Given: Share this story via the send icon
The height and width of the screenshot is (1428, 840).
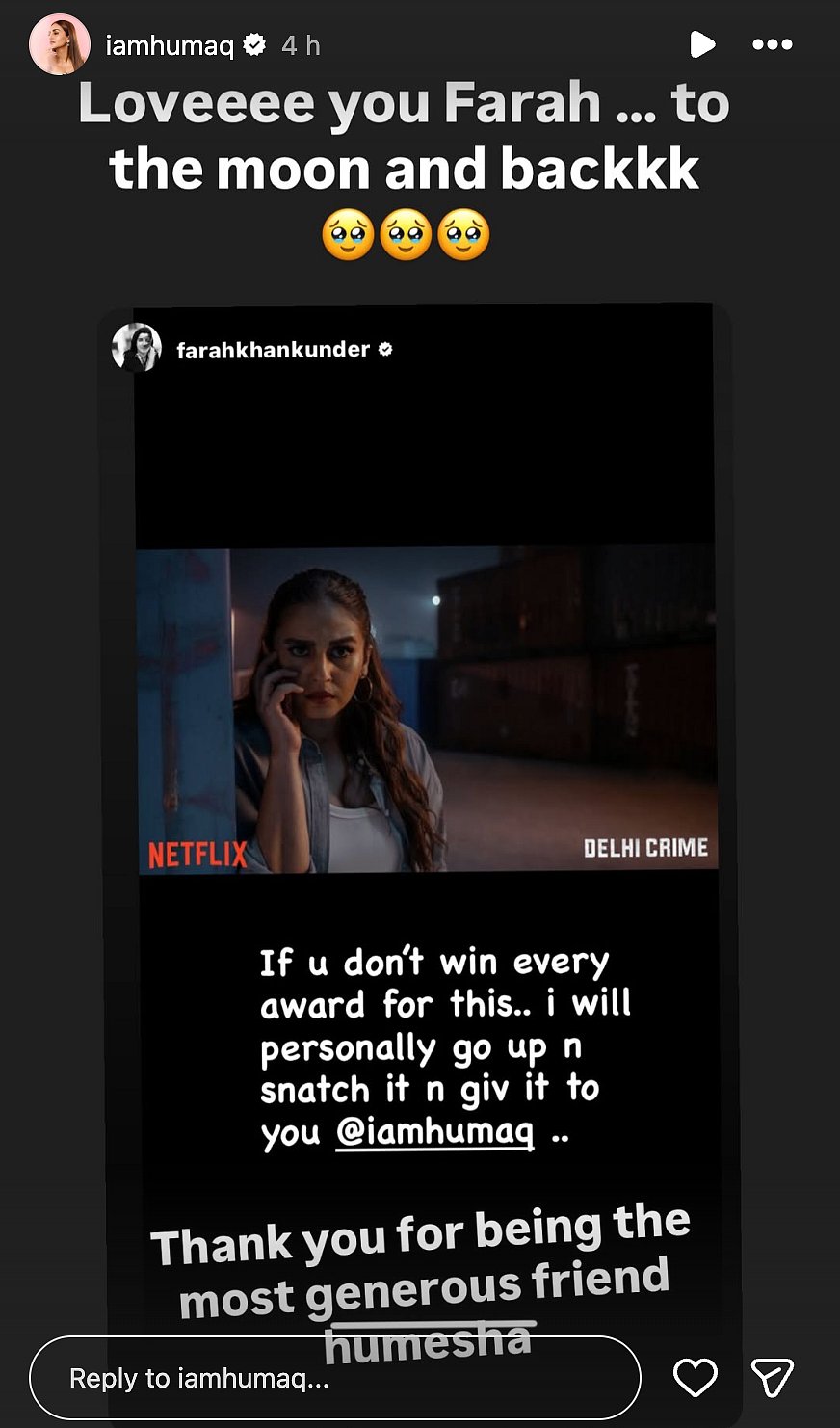Looking at the screenshot, I should [x=772, y=1378].
